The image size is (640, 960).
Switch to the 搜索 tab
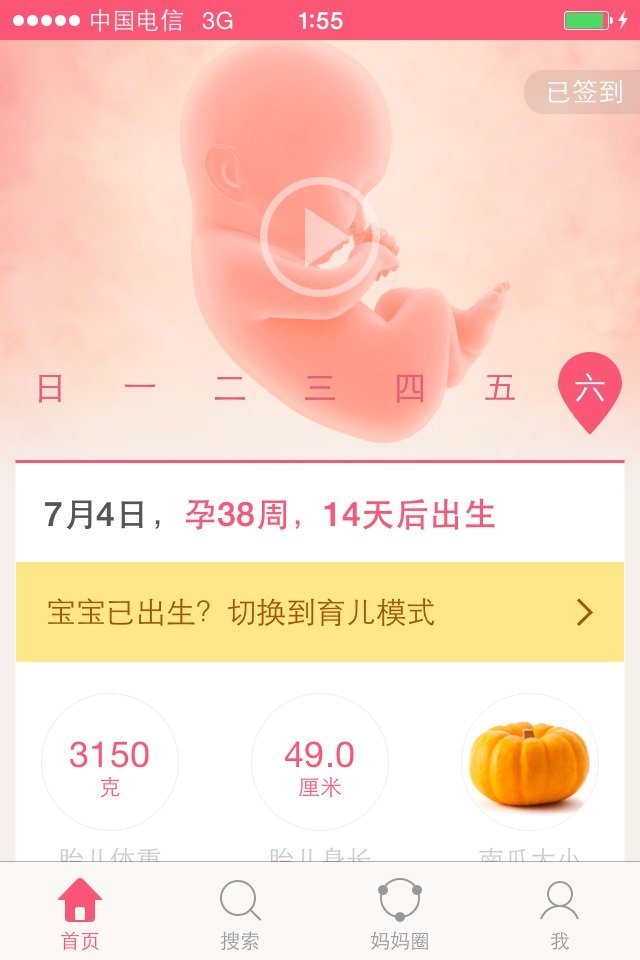click(240, 912)
